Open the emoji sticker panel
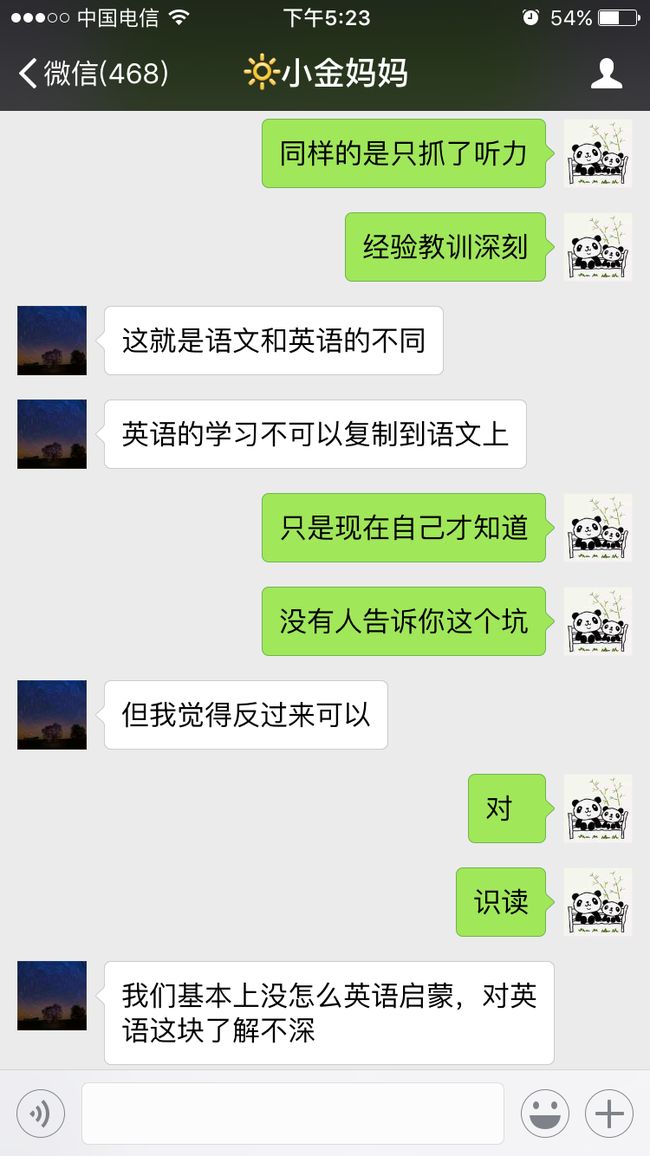This screenshot has height=1156, width=650. pyautogui.click(x=545, y=1113)
